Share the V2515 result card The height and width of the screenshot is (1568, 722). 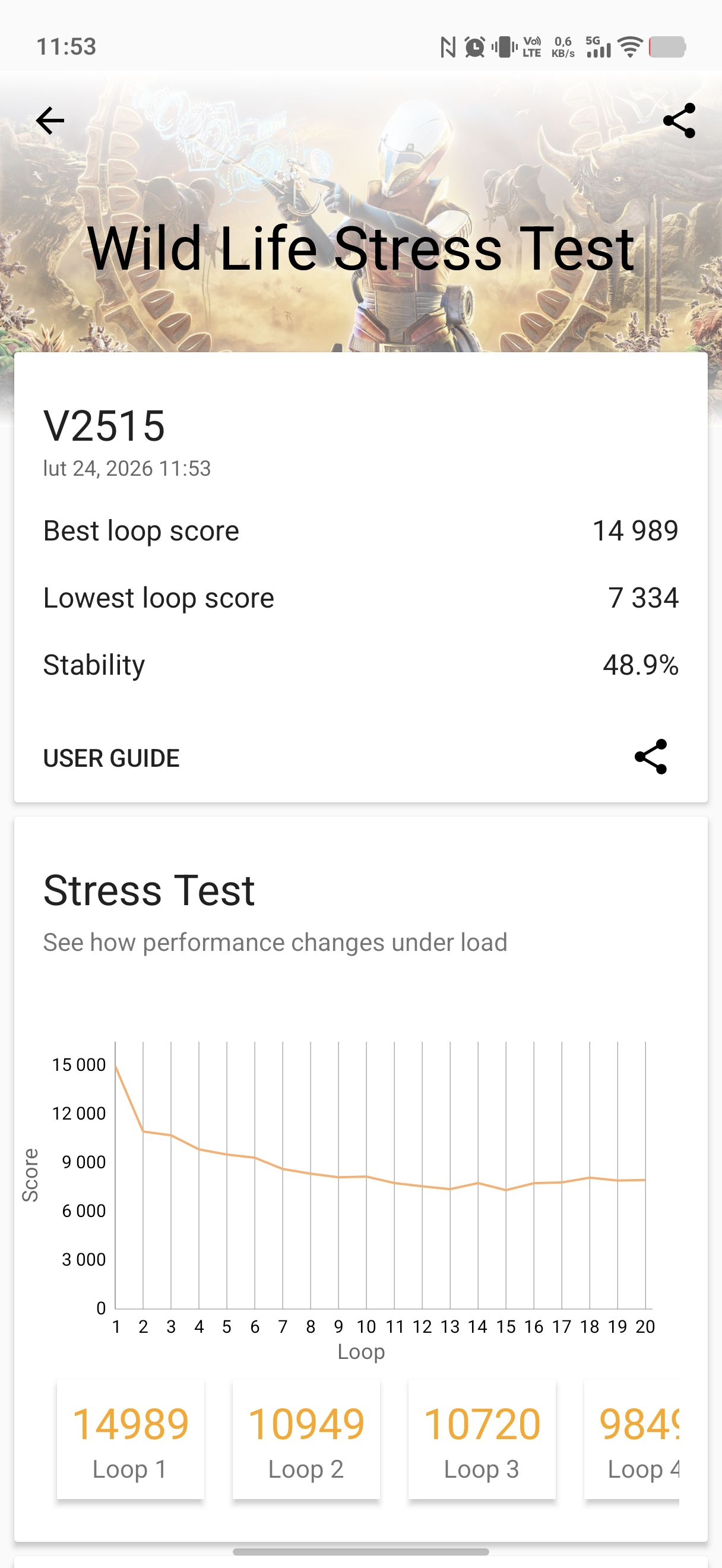(650, 757)
